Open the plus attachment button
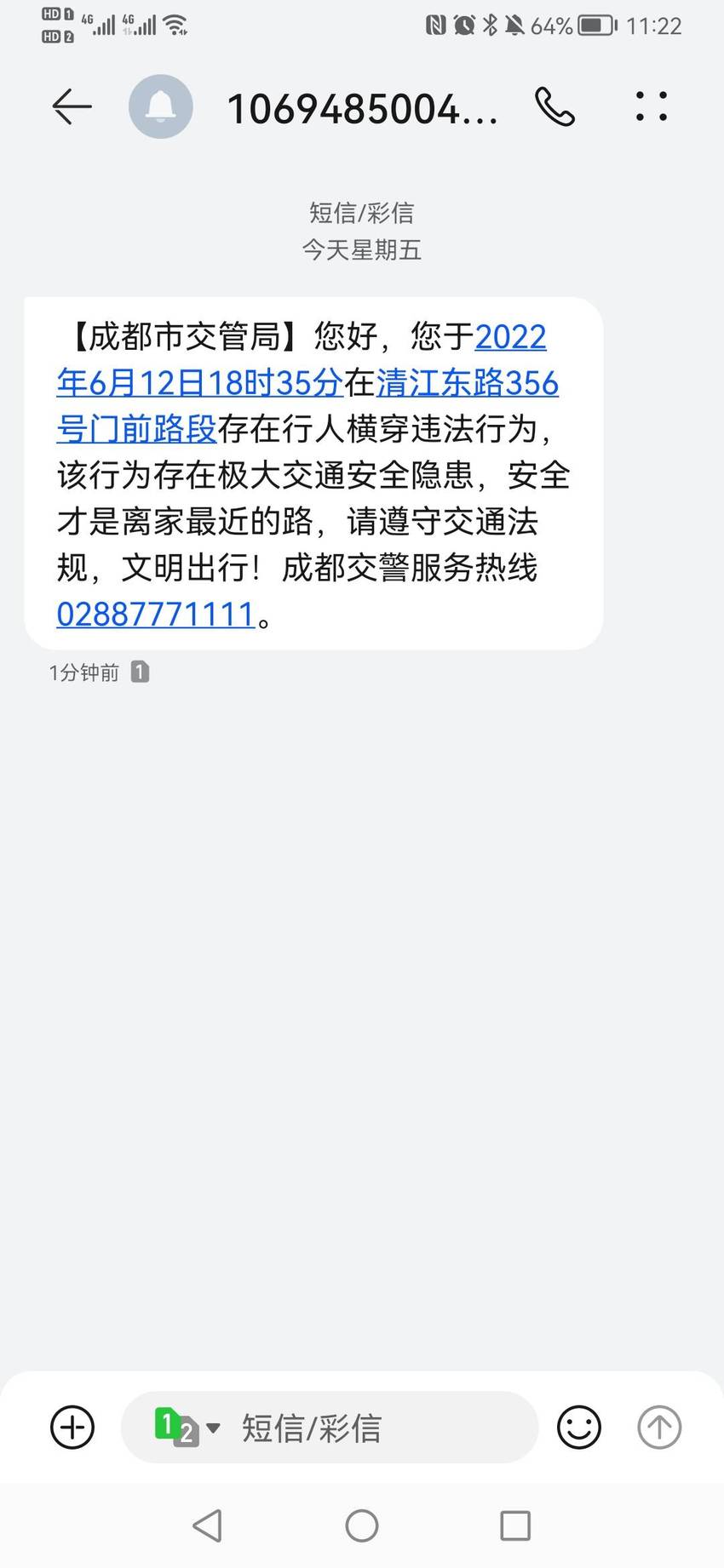 pos(72,1428)
